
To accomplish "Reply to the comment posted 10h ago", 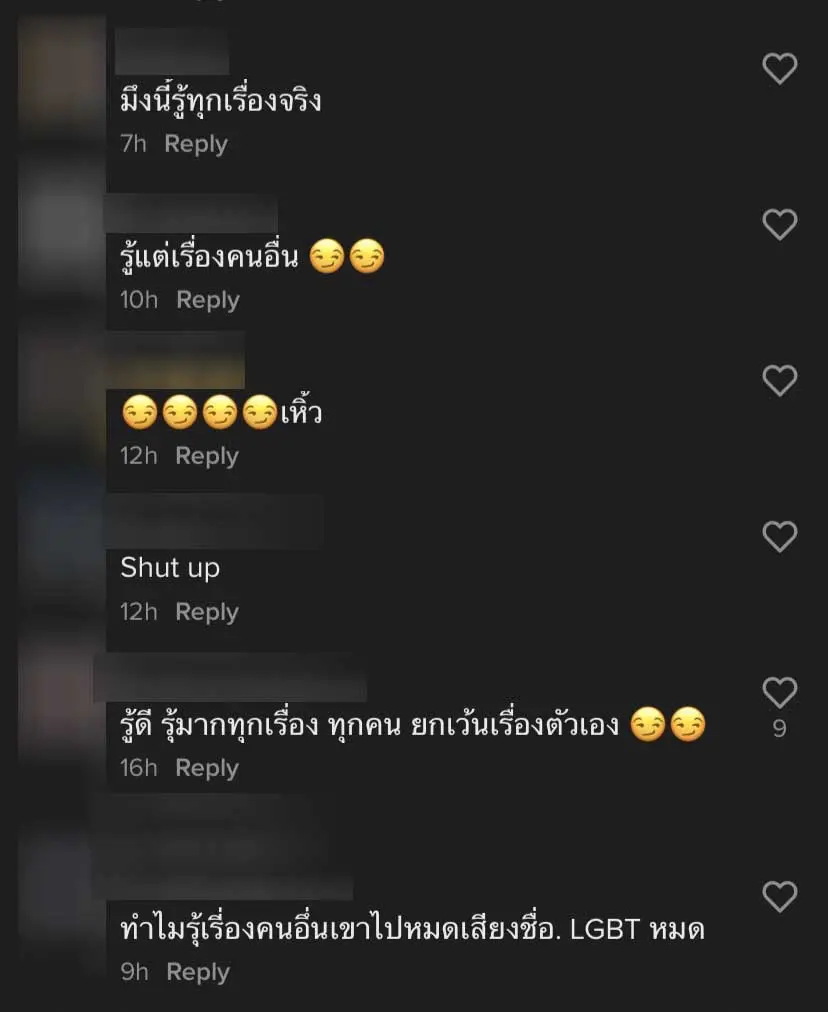I will (x=208, y=300).
